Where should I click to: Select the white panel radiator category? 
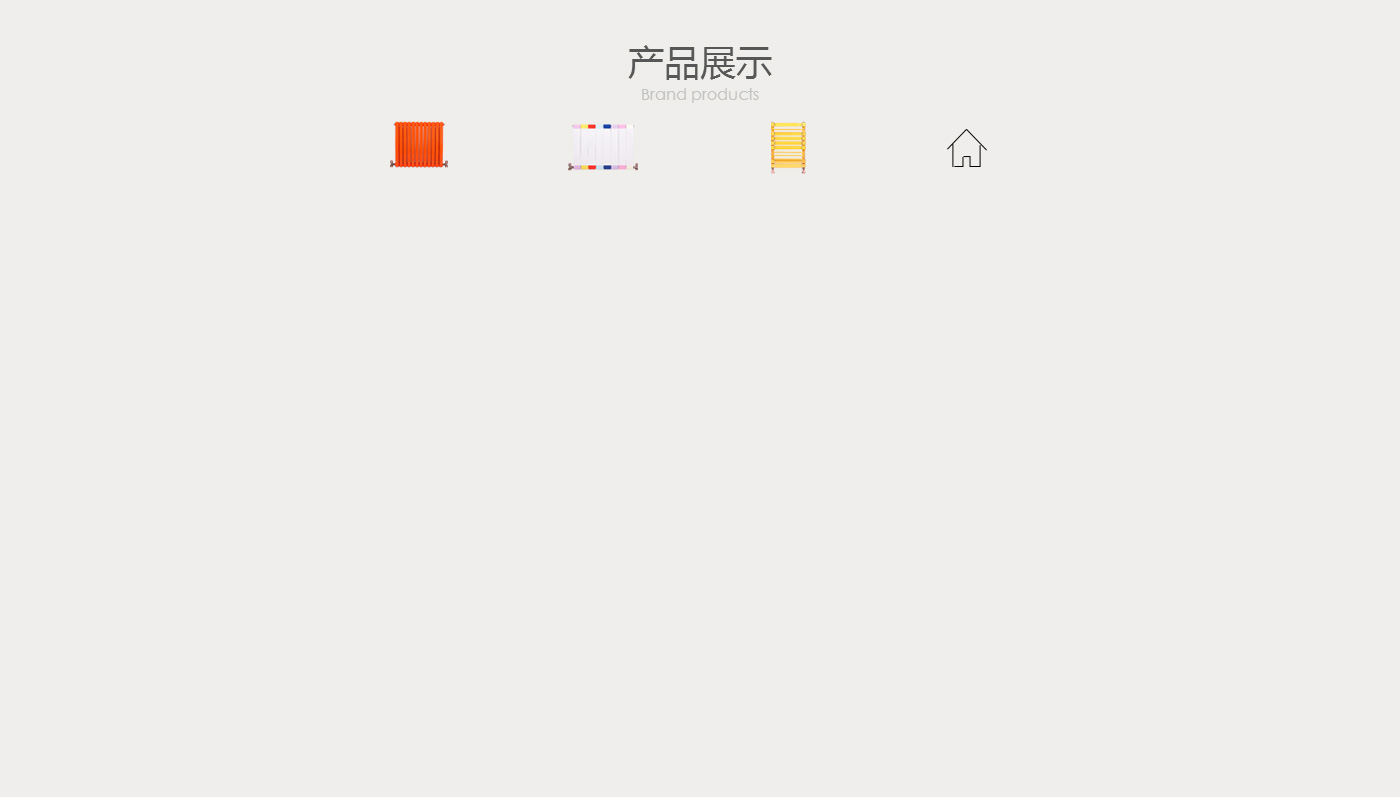[603, 147]
